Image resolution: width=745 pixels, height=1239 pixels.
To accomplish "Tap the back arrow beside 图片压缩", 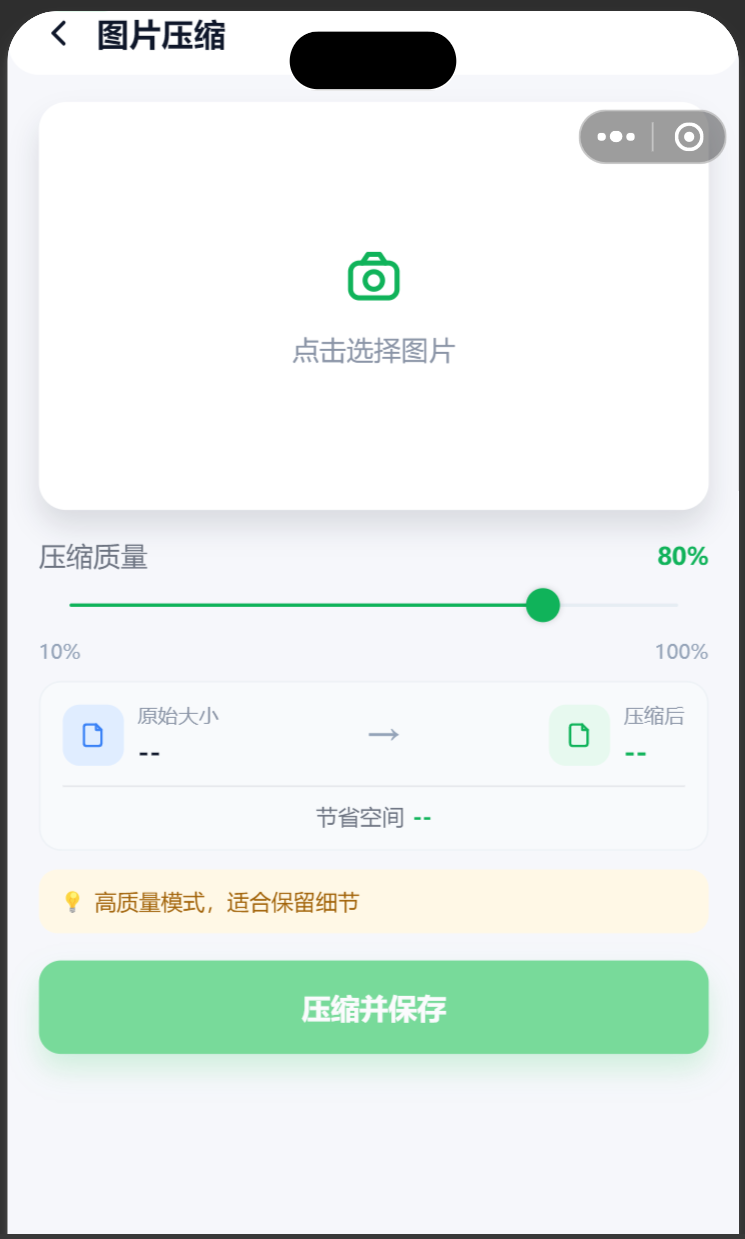I will pos(57,33).
